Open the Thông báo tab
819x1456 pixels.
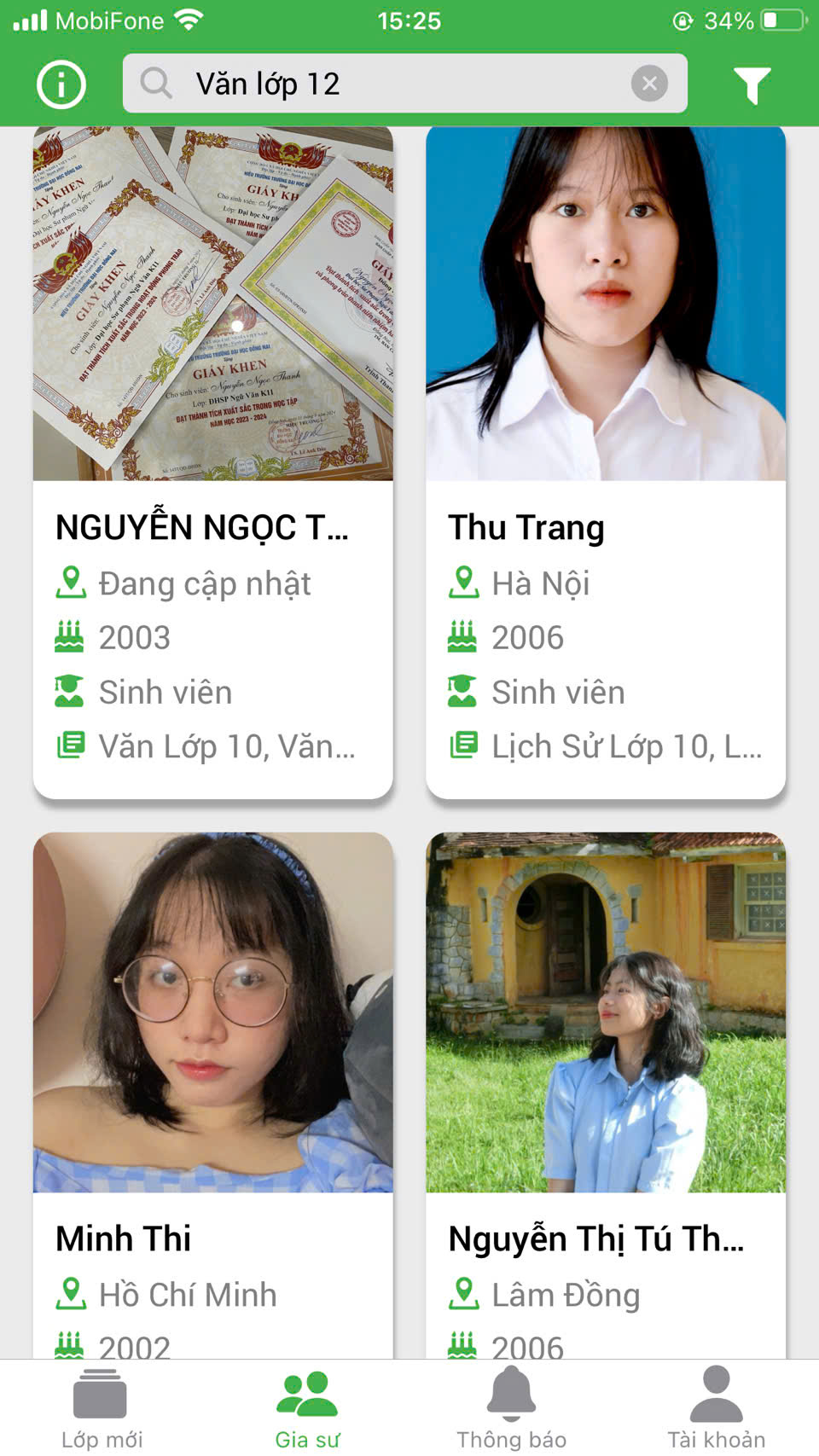point(511,1408)
